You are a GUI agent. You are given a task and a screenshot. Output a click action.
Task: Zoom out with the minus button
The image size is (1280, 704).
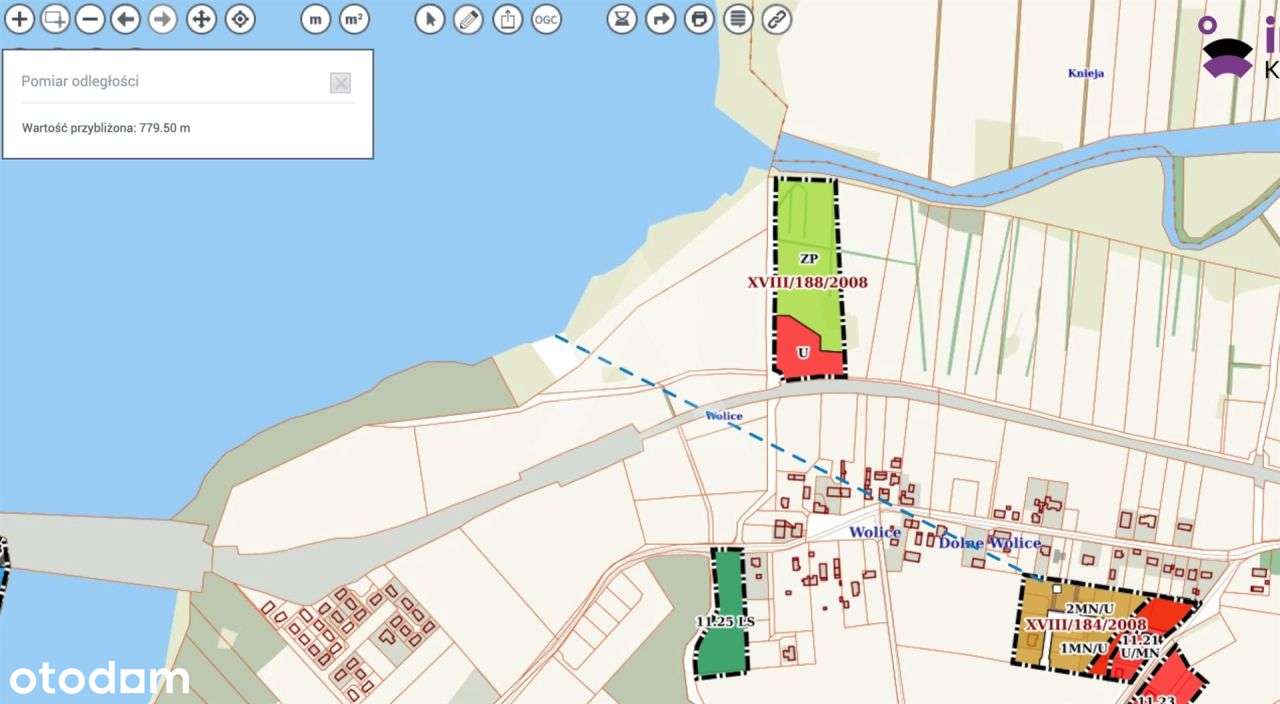click(x=90, y=18)
